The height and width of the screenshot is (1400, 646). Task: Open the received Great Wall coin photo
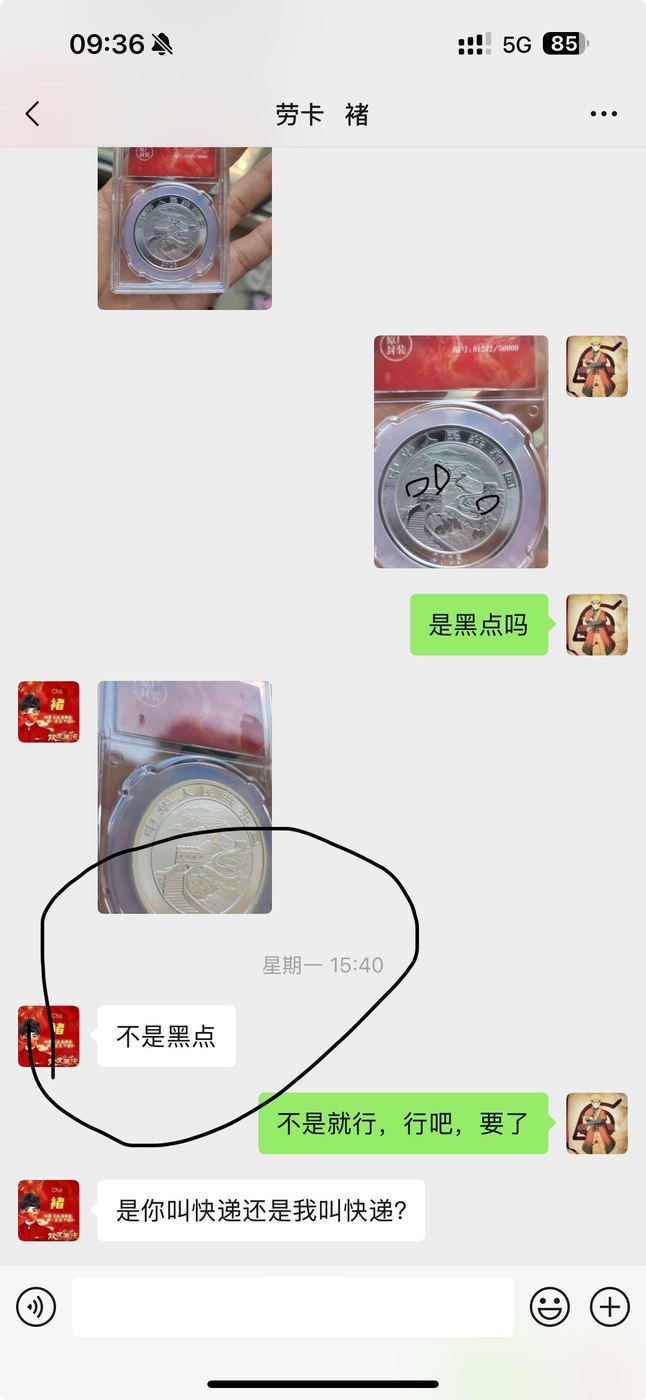point(185,797)
